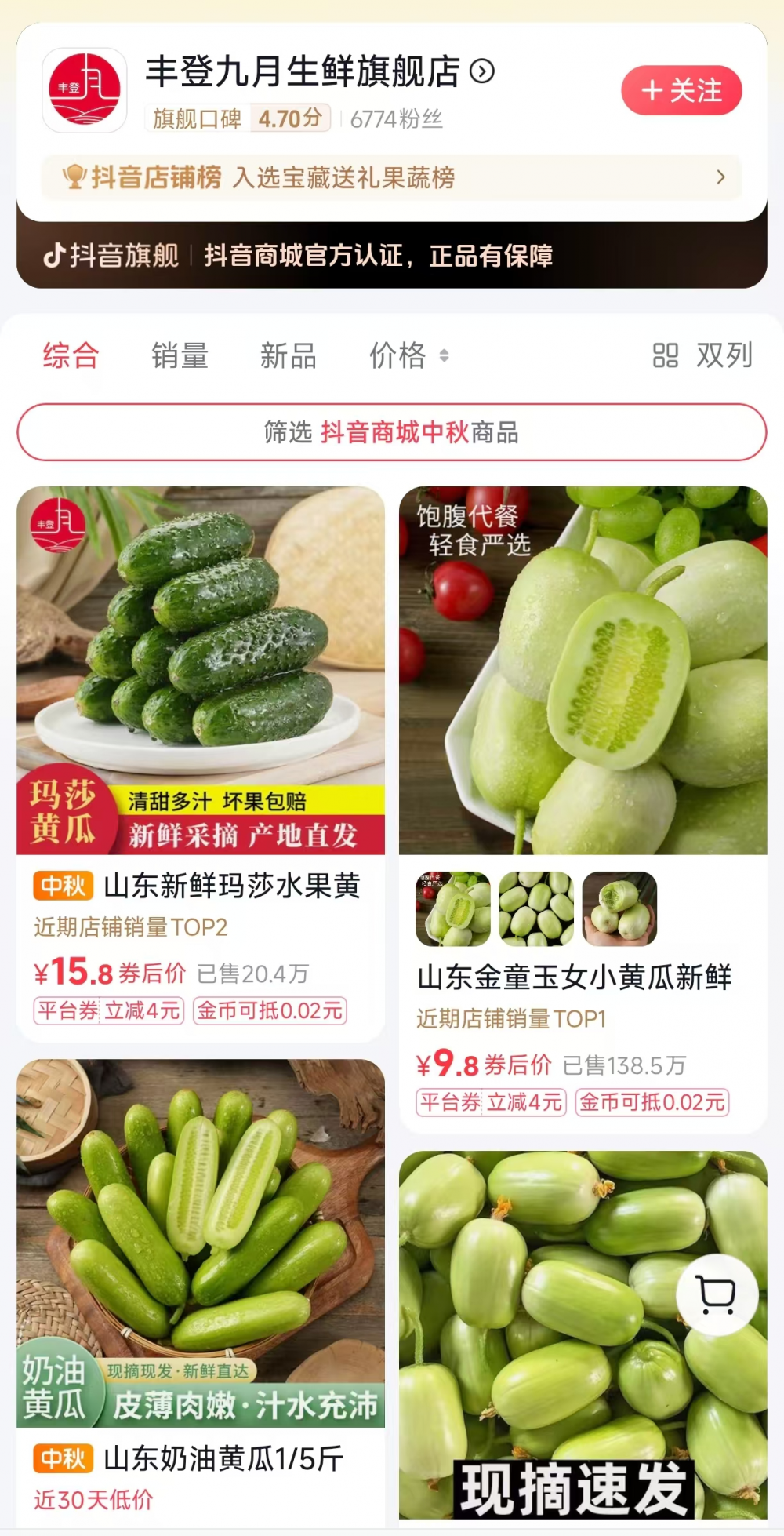
Task: Filter 抖音商城中秋商品
Action: (x=391, y=432)
